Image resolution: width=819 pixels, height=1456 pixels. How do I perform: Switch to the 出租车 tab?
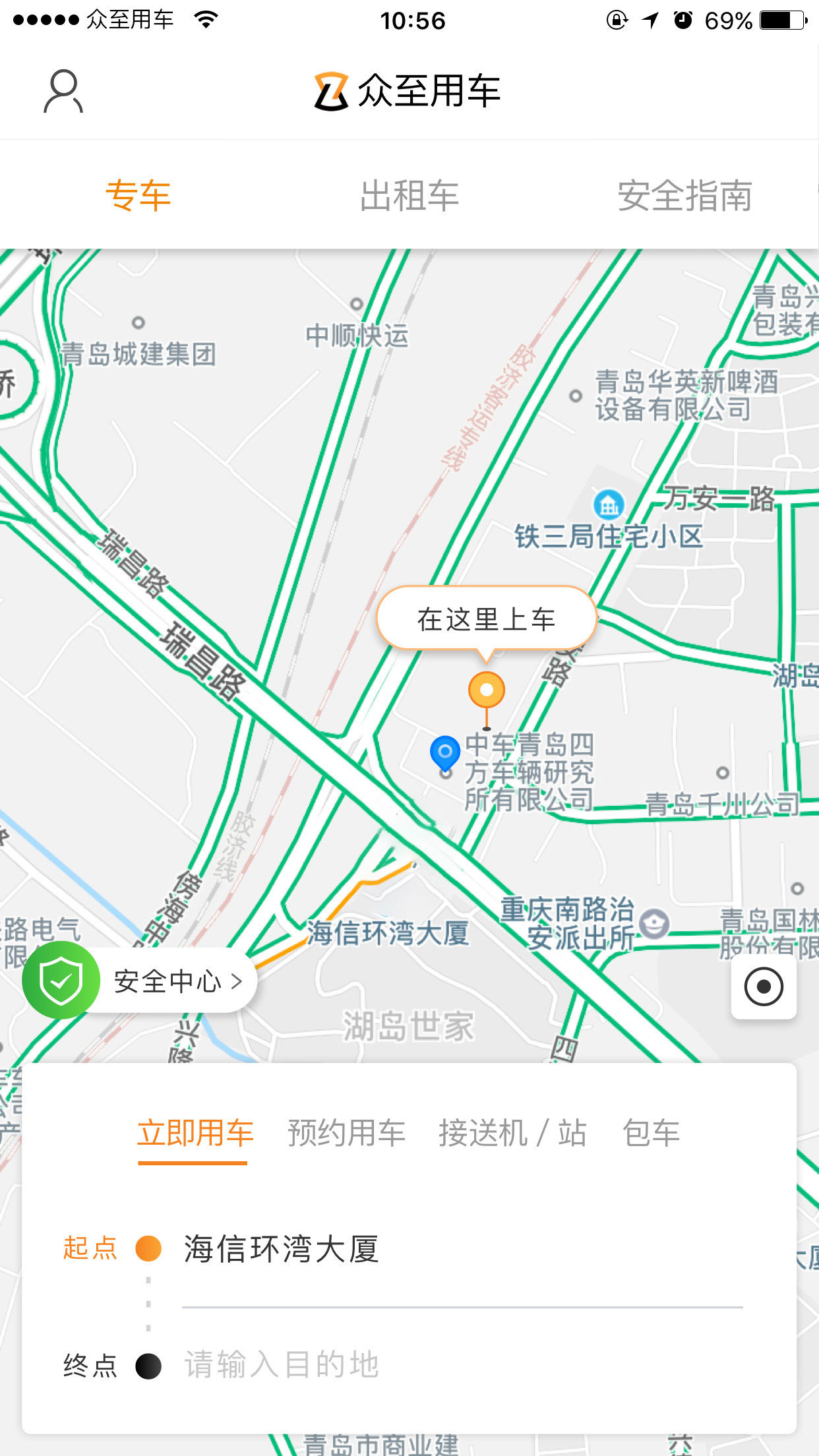409,196
